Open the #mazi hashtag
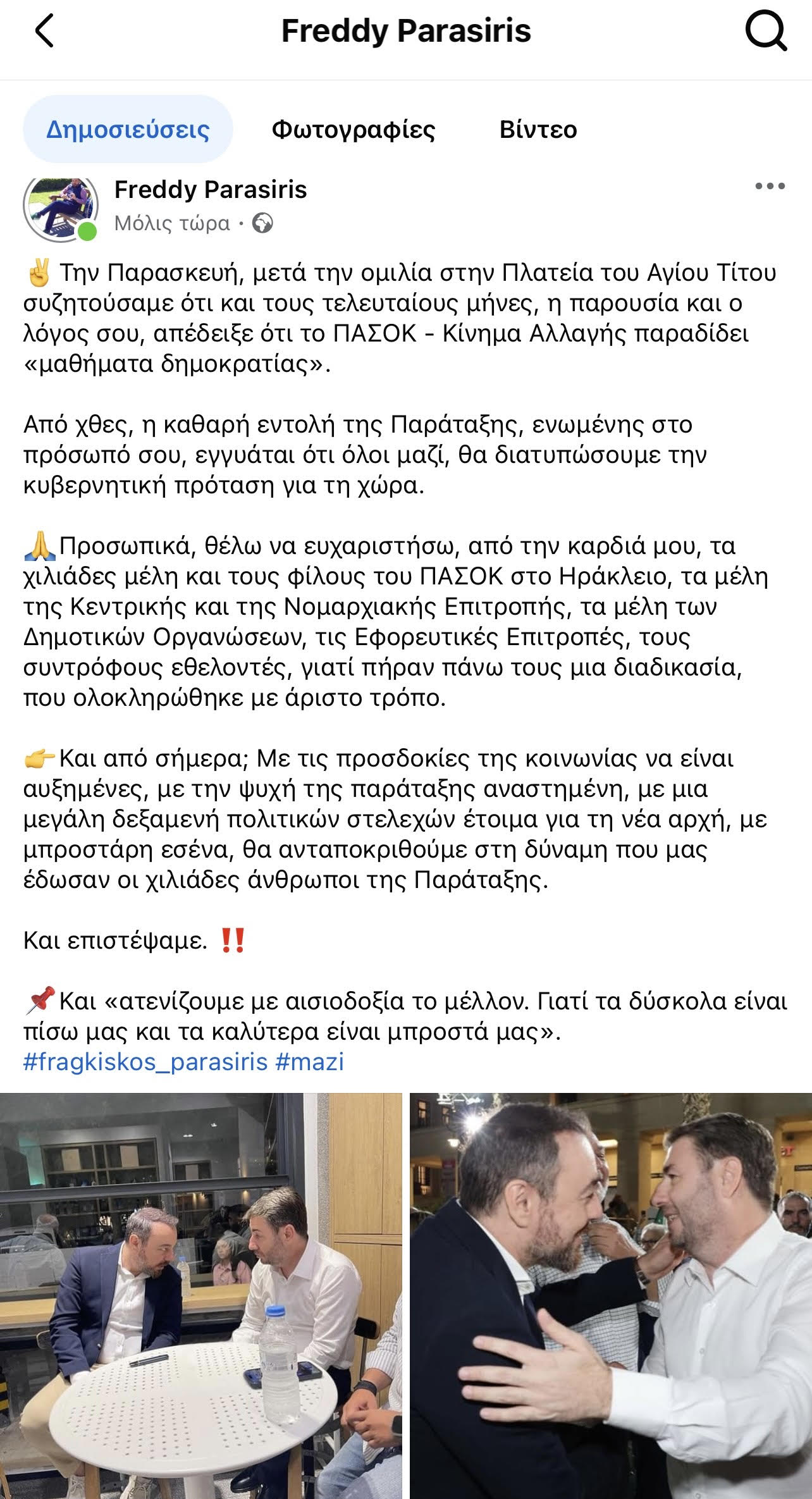812x1499 pixels. [x=310, y=1061]
